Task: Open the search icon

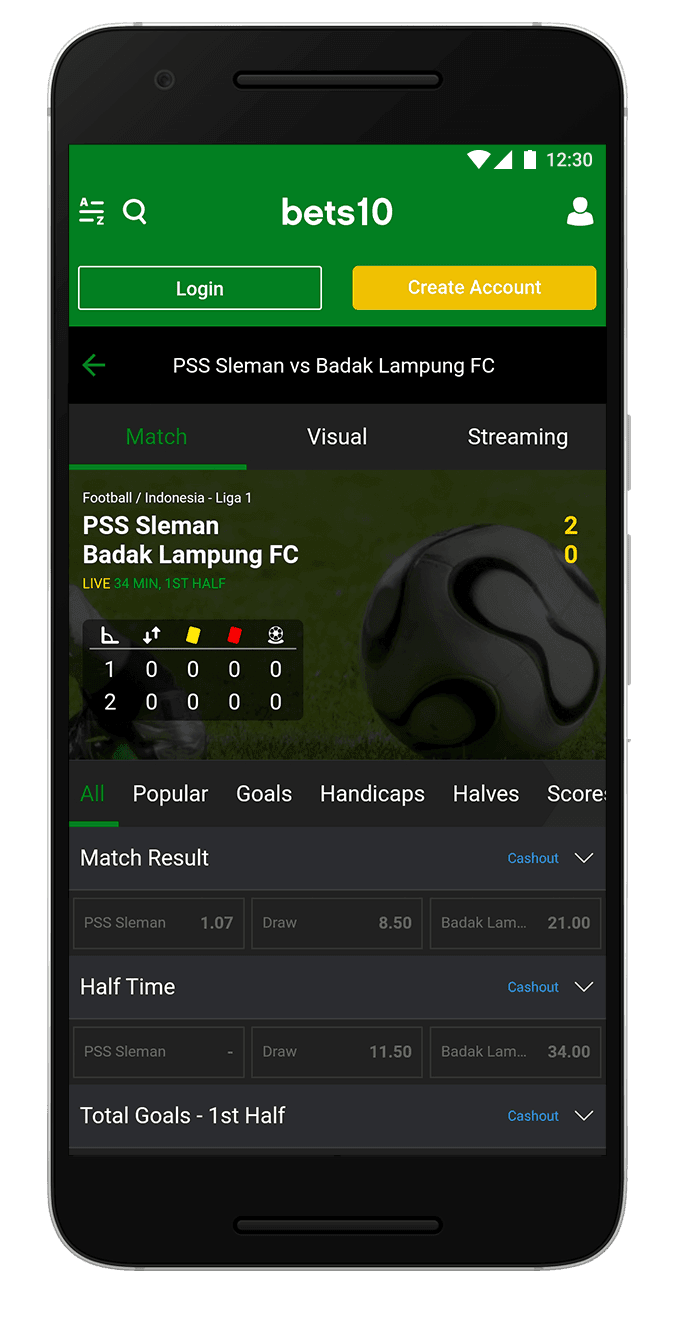Action: [x=135, y=211]
